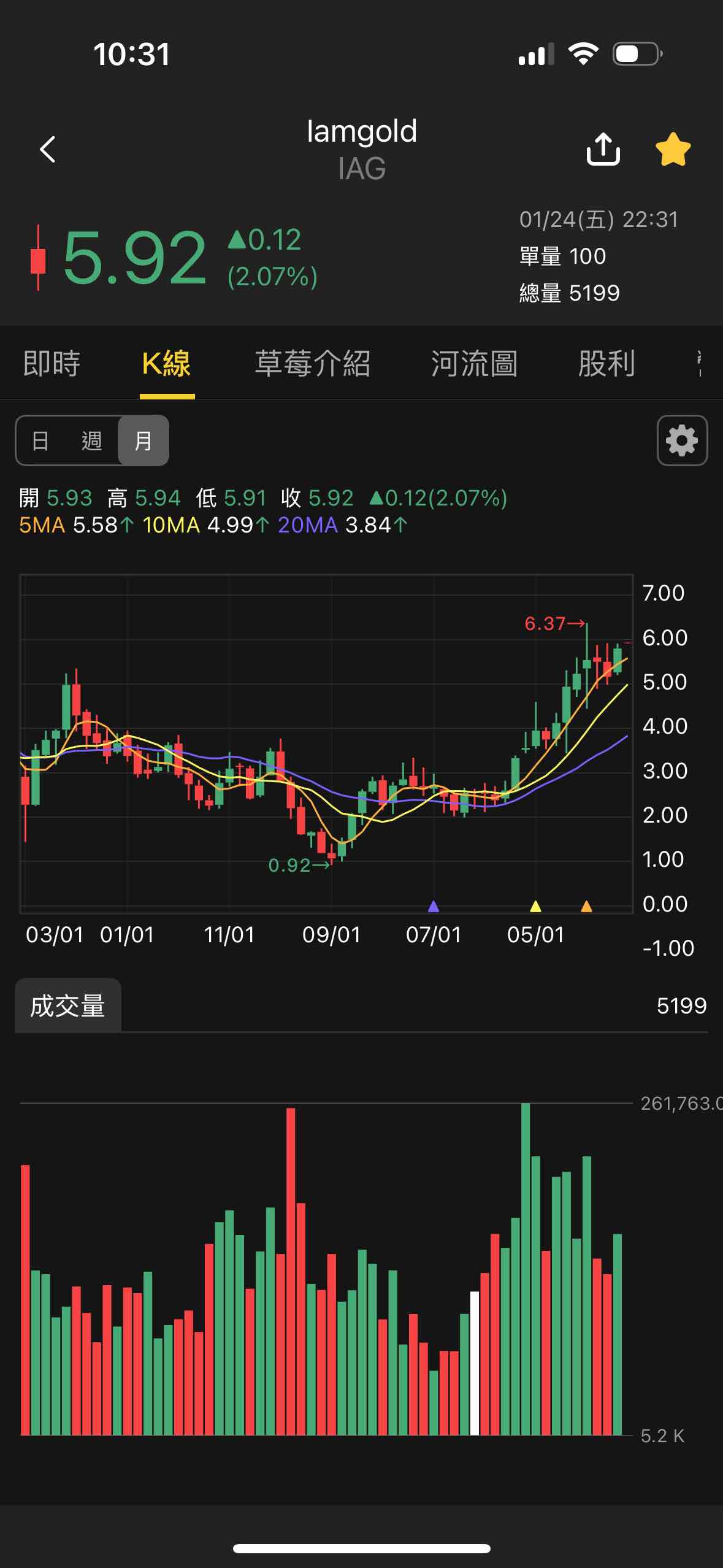This screenshot has width=723, height=1568.
Task: Switch to the 即時 tab
Action: pos(52,363)
